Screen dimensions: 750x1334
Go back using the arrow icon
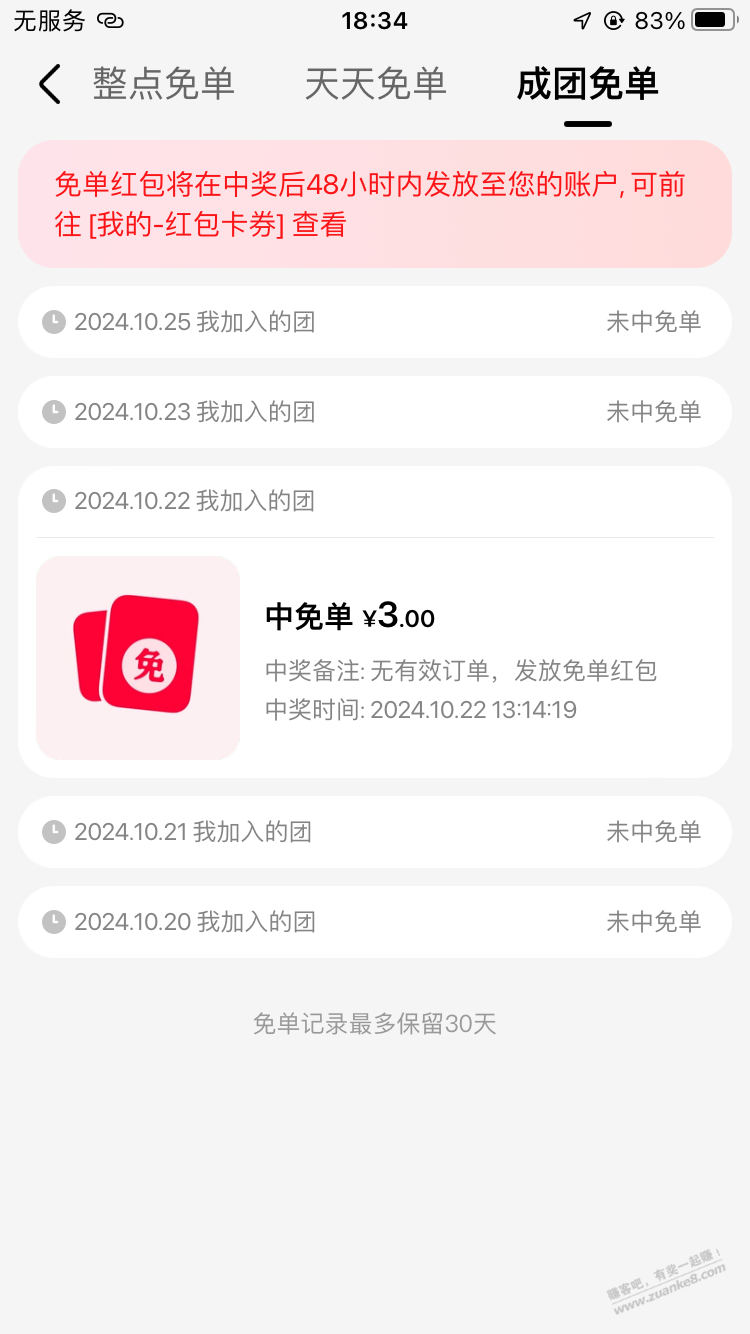point(50,84)
